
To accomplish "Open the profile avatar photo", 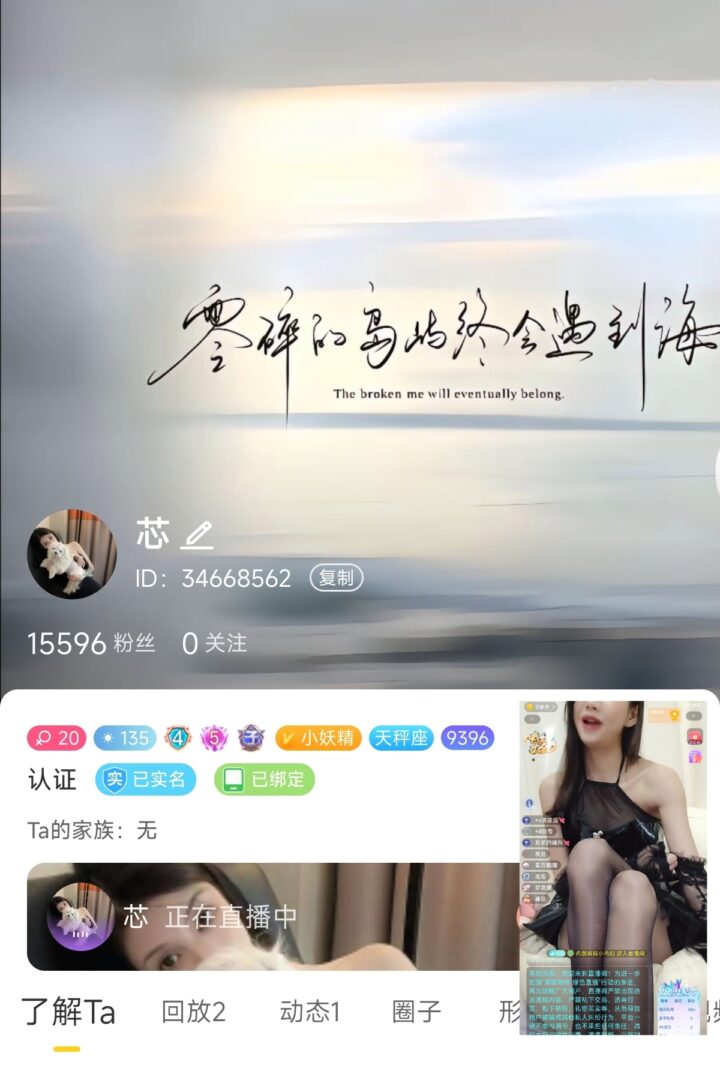I will pyautogui.click(x=71, y=554).
